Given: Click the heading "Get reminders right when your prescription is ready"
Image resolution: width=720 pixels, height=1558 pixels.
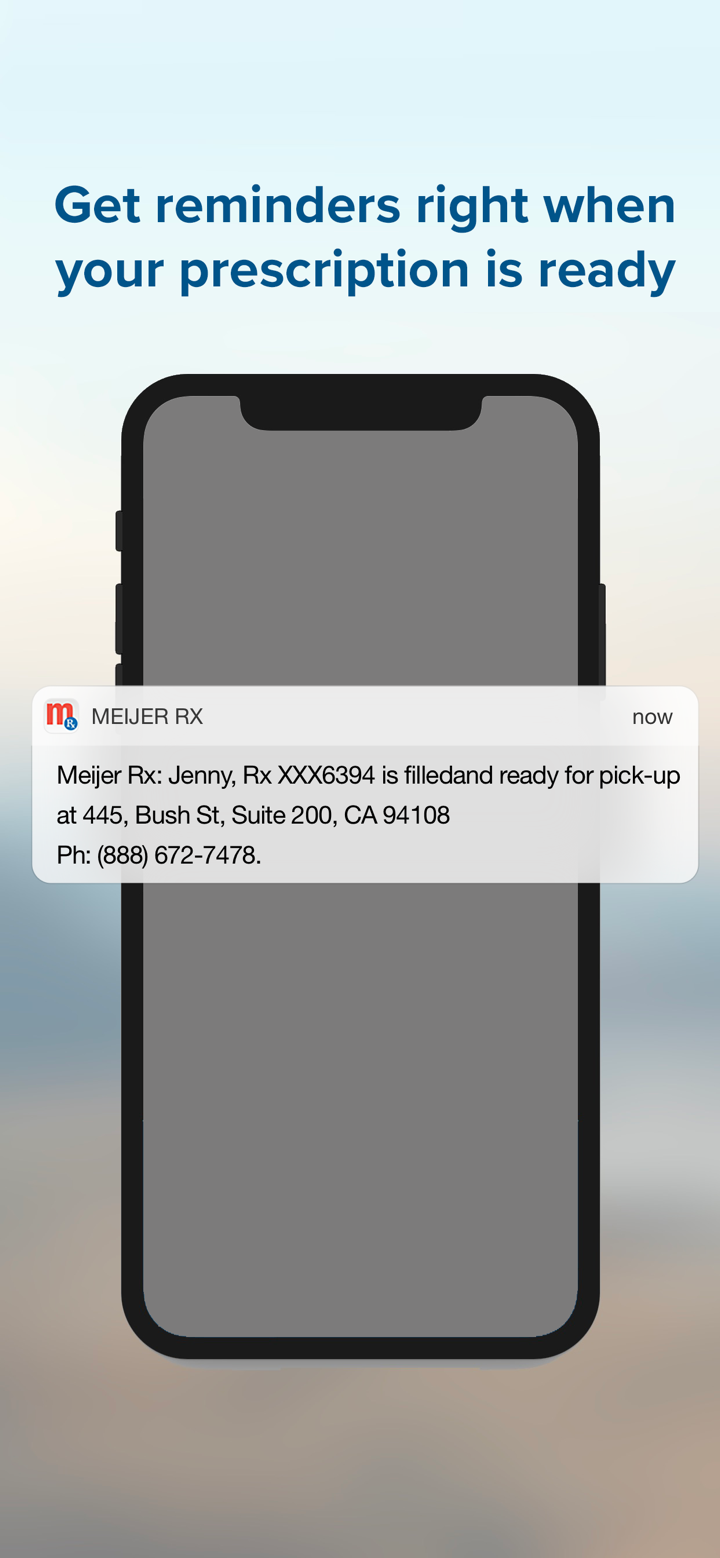Looking at the screenshot, I should coord(365,235).
